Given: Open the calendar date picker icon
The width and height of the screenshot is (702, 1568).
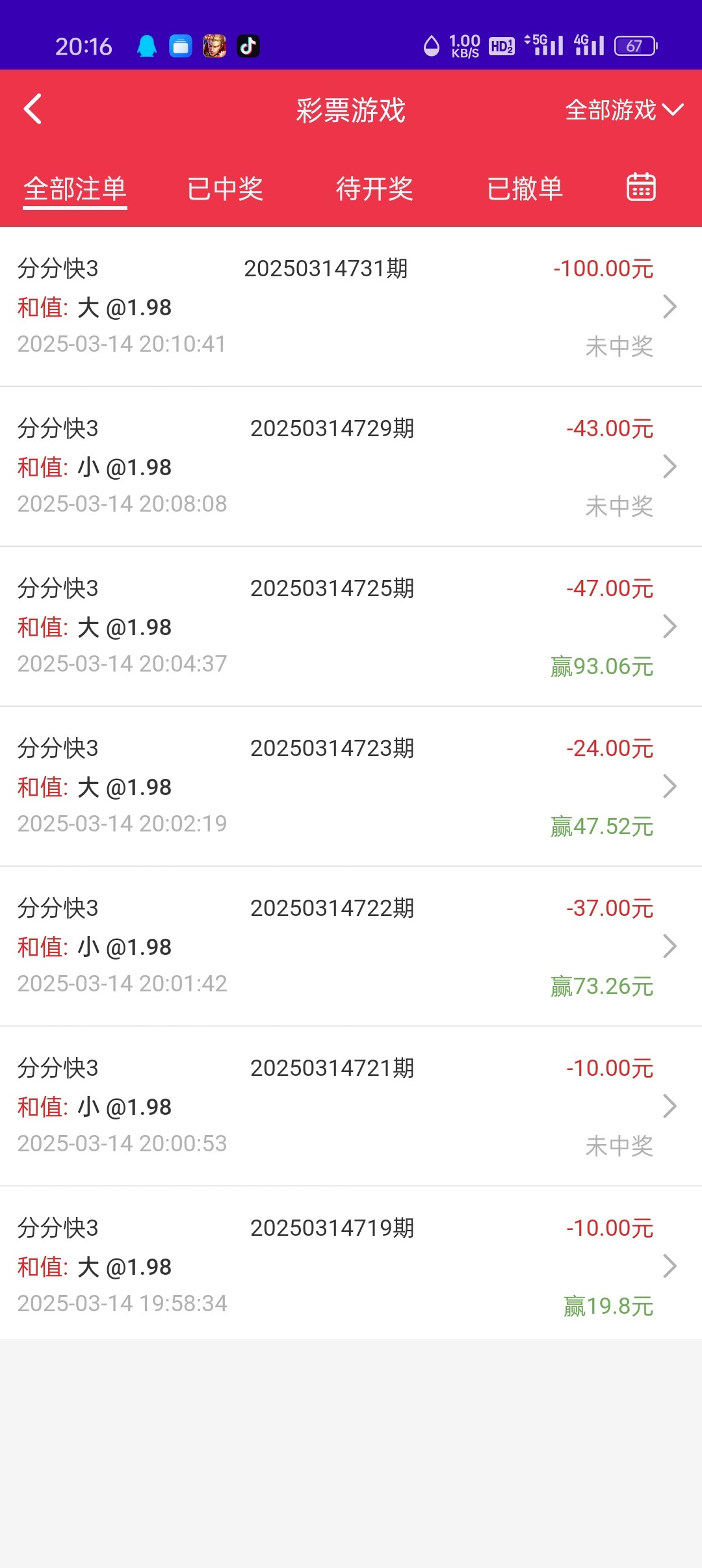Looking at the screenshot, I should click(x=641, y=188).
